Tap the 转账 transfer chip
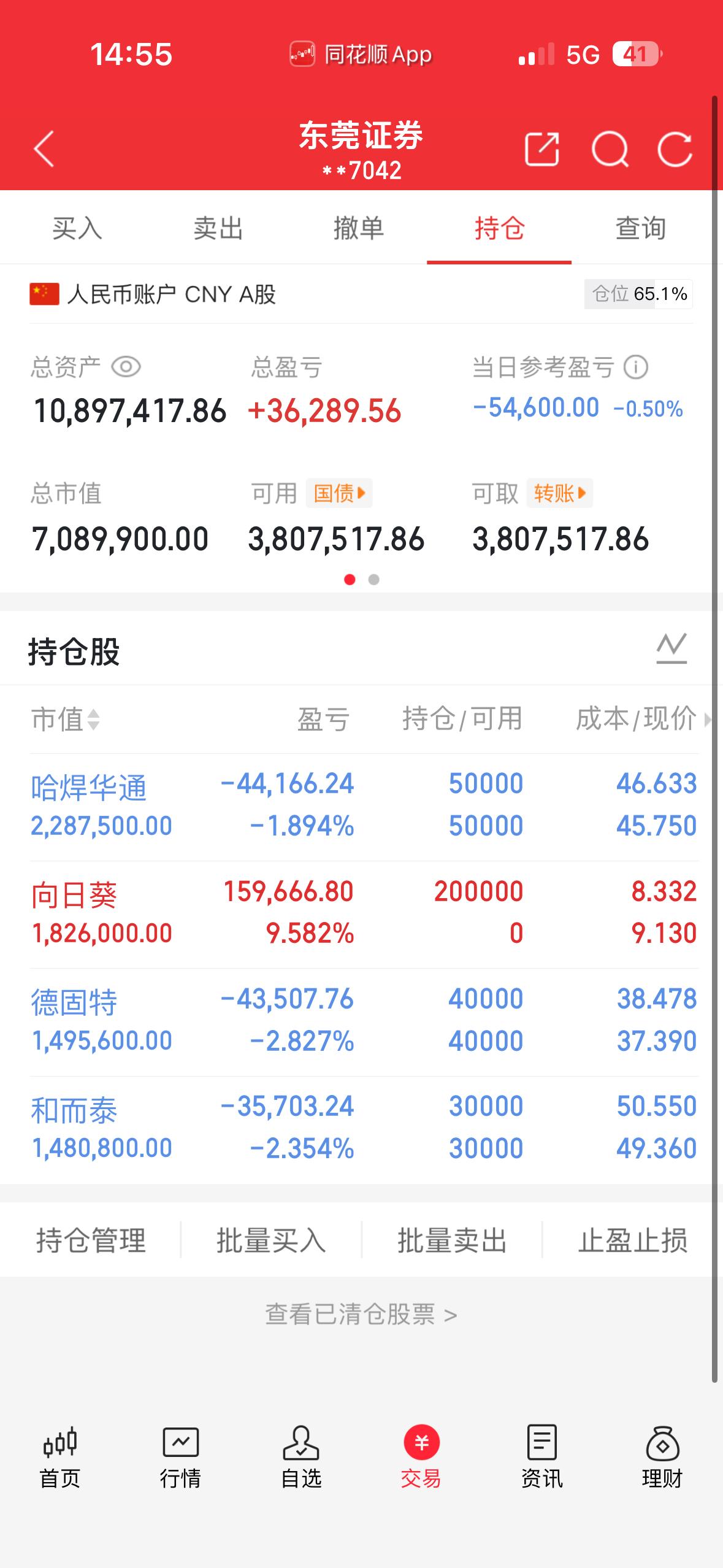 coord(559,493)
